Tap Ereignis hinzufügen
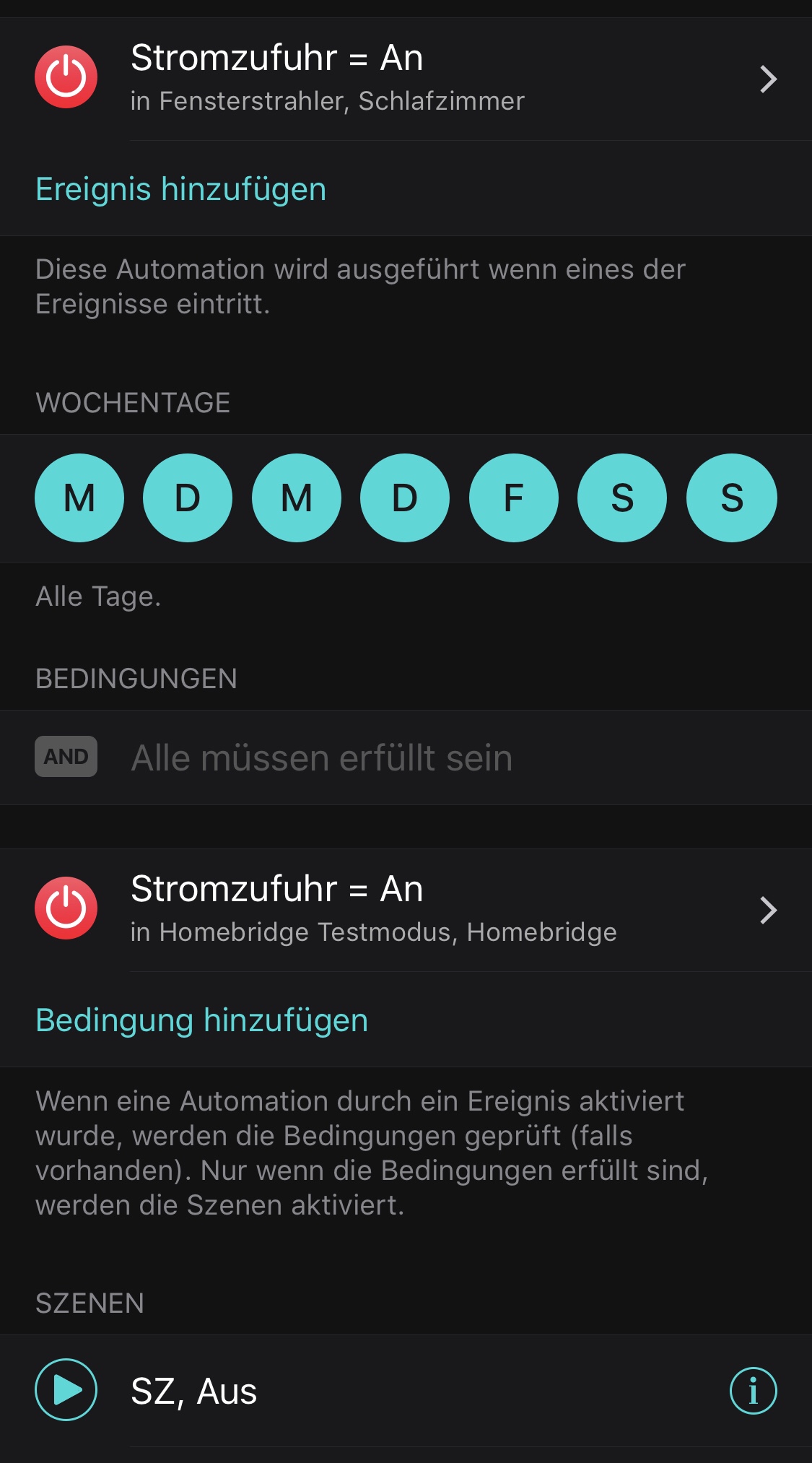Viewport: 812px width, 1463px height. click(180, 189)
